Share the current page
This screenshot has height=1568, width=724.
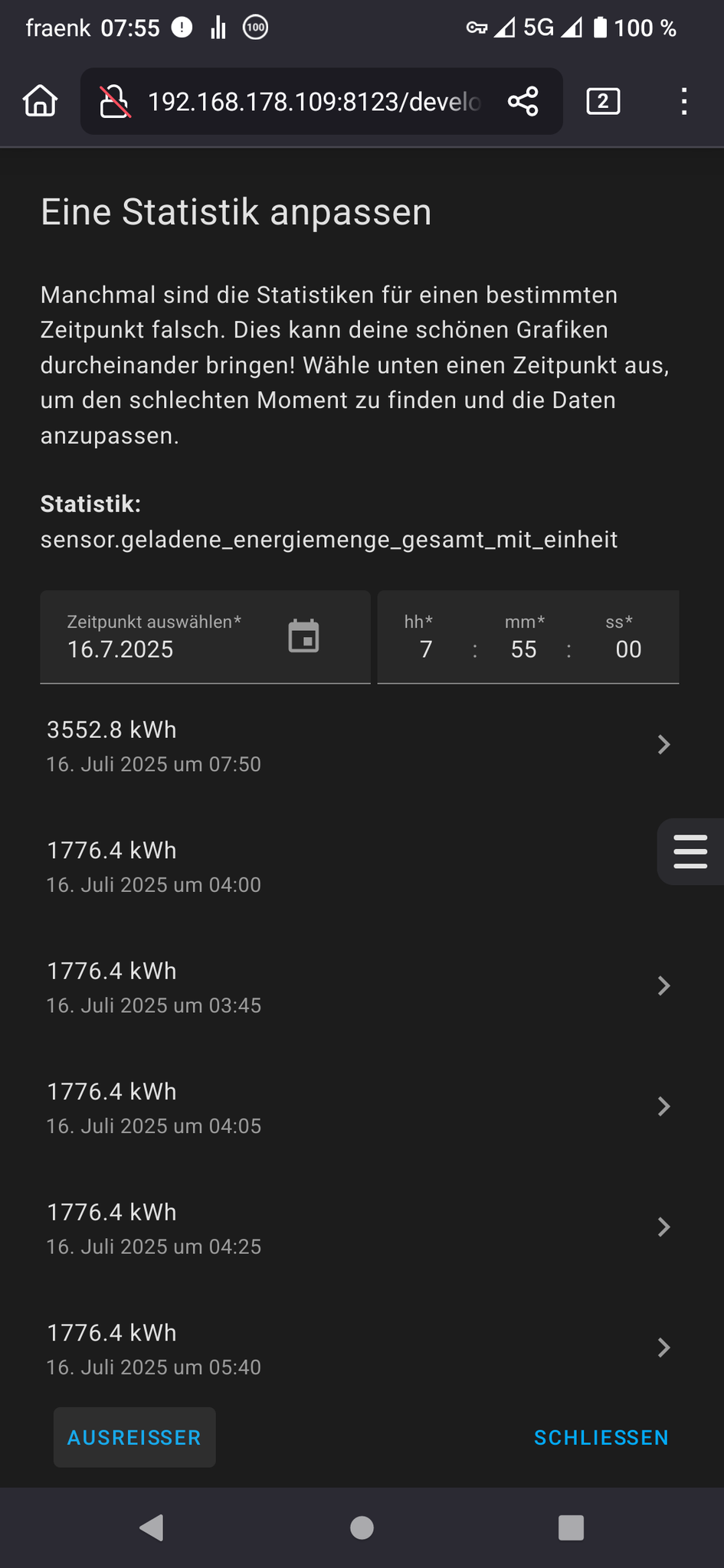coord(523,101)
